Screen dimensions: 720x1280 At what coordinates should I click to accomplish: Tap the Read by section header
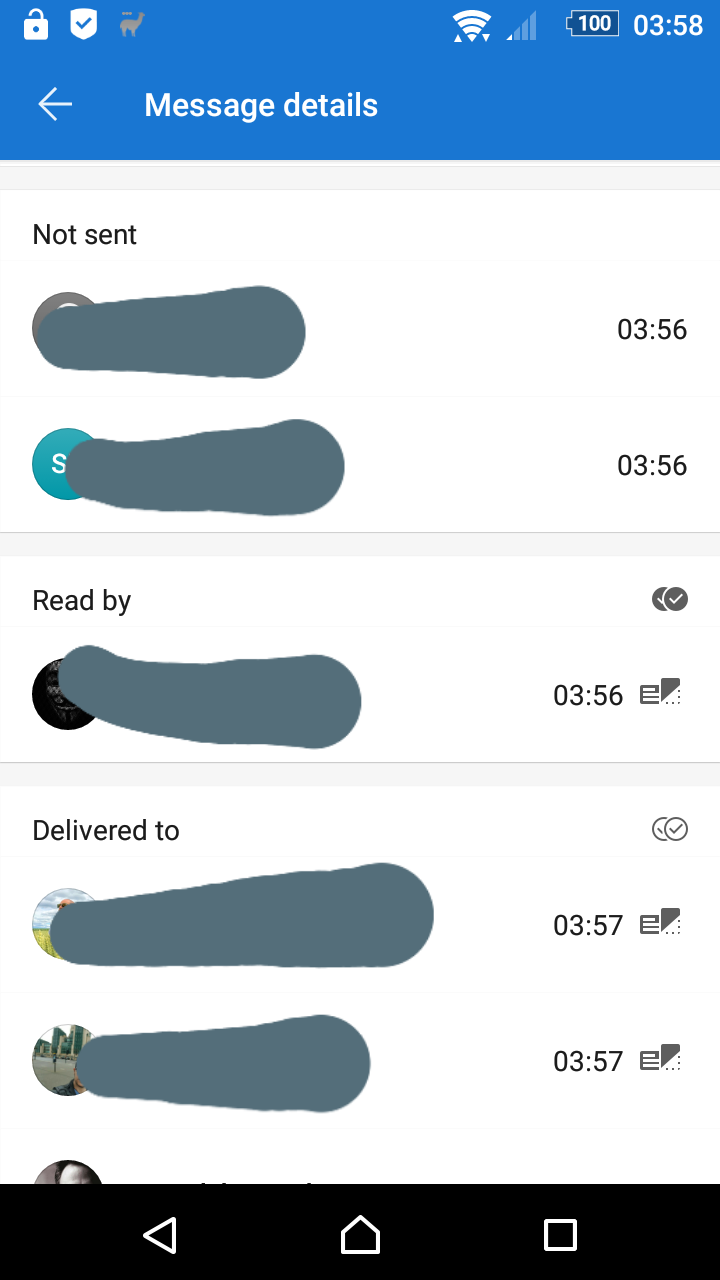pos(81,599)
